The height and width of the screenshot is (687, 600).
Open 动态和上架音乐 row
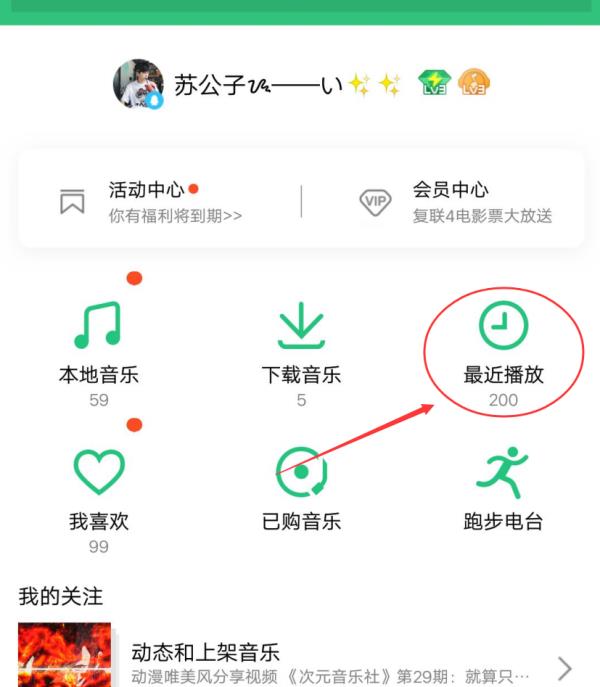(x=300, y=660)
